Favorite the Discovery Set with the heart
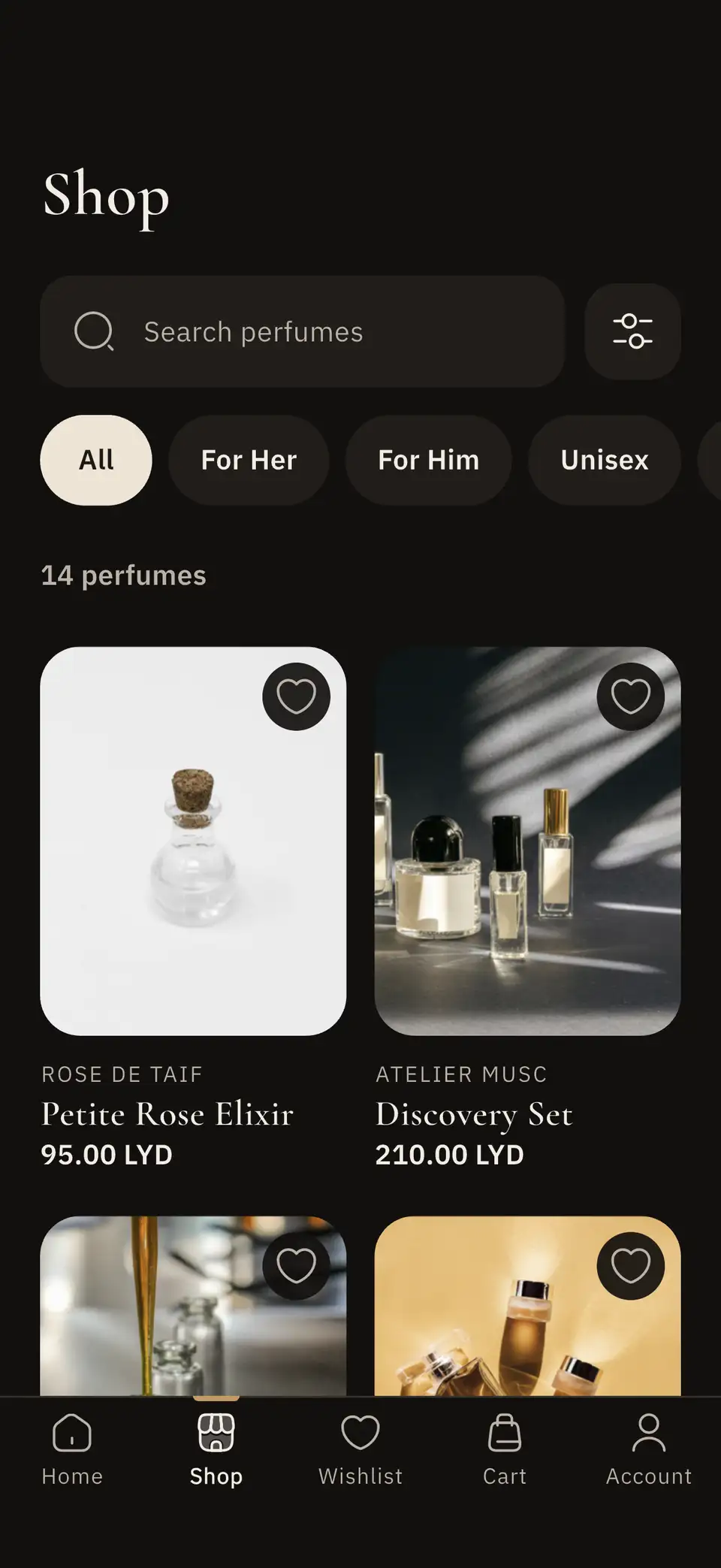 click(631, 696)
